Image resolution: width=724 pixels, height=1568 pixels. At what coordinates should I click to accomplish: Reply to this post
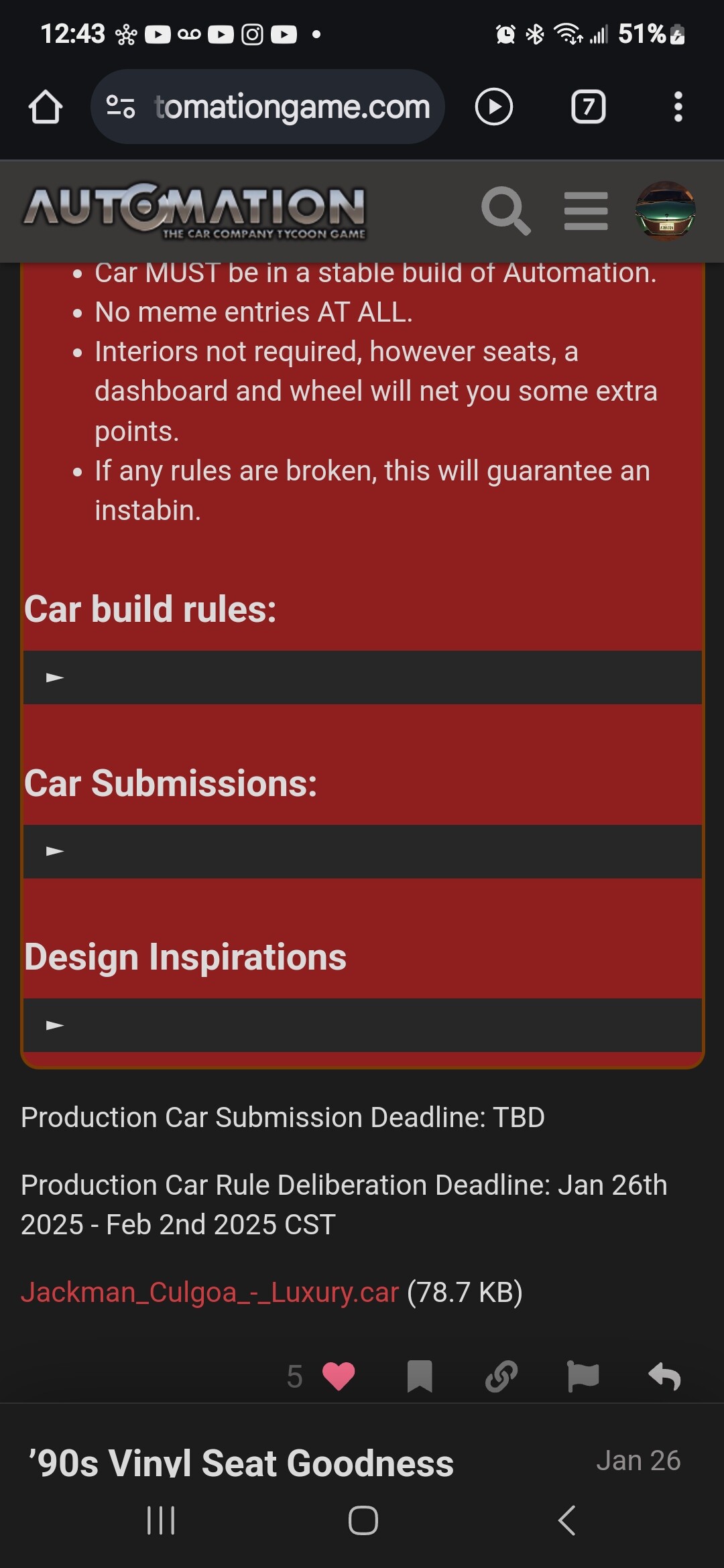[x=664, y=1377]
